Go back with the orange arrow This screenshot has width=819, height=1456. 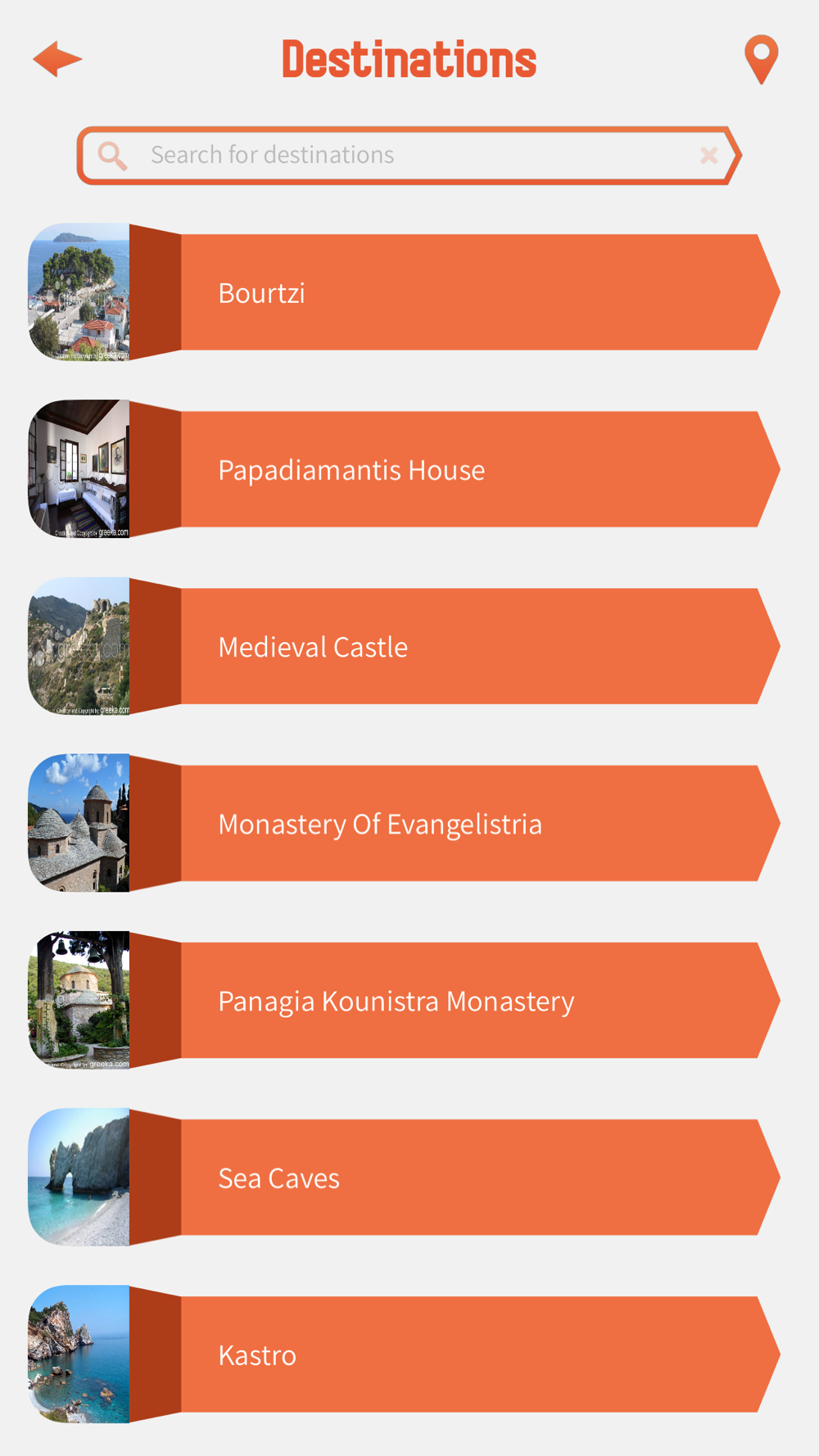pyautogui.click(x=57, y=59)
